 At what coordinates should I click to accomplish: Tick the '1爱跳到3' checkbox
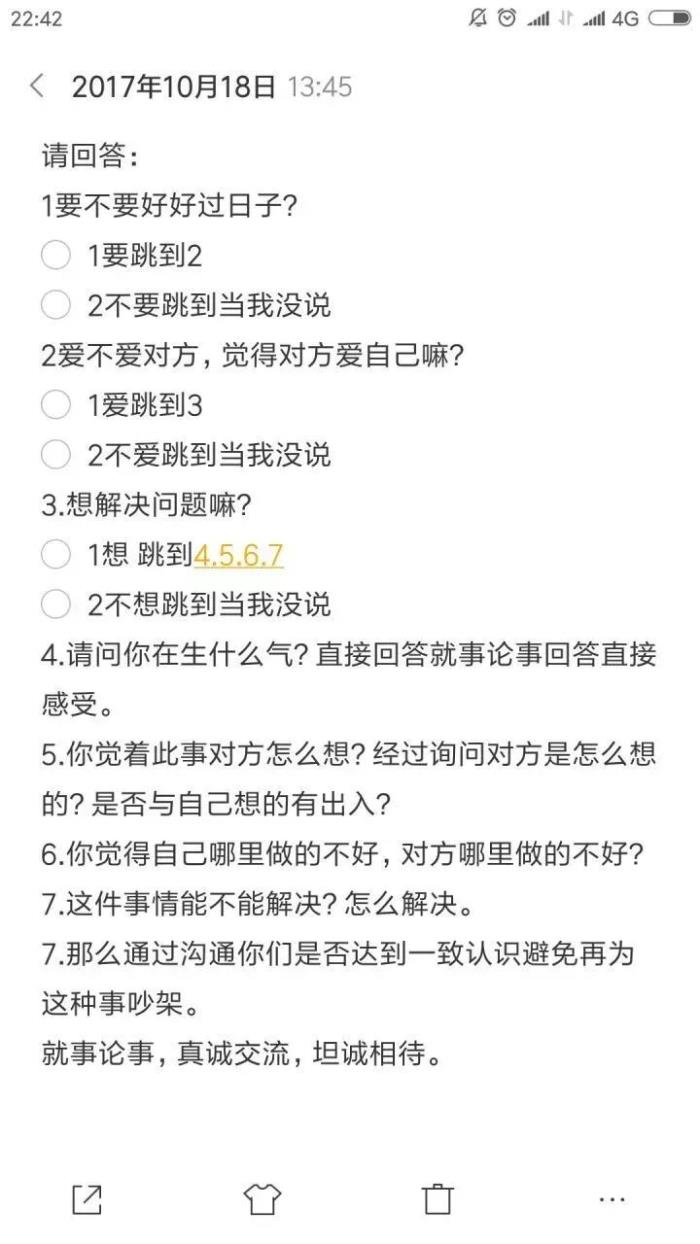56,406
